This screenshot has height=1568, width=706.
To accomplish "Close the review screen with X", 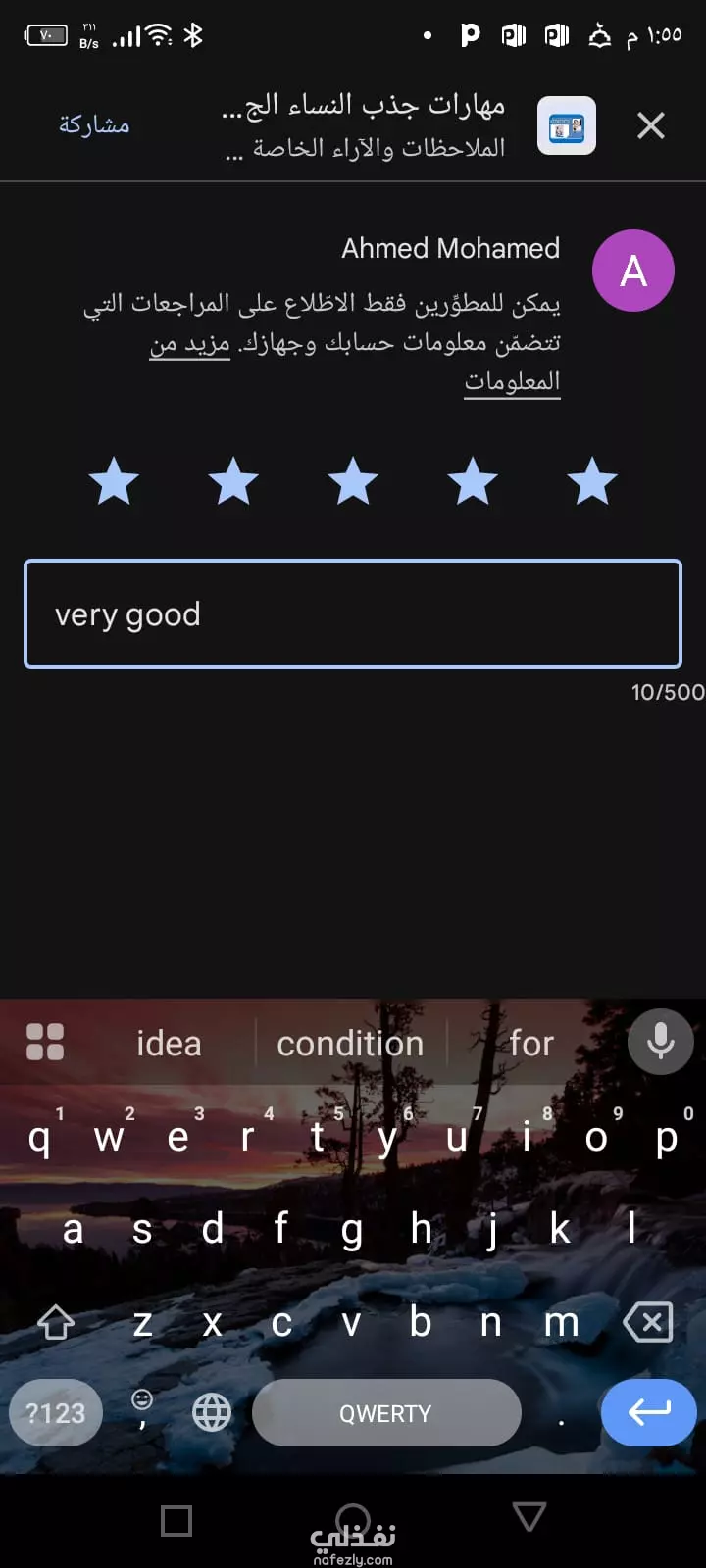I will (x=651, y=125).
